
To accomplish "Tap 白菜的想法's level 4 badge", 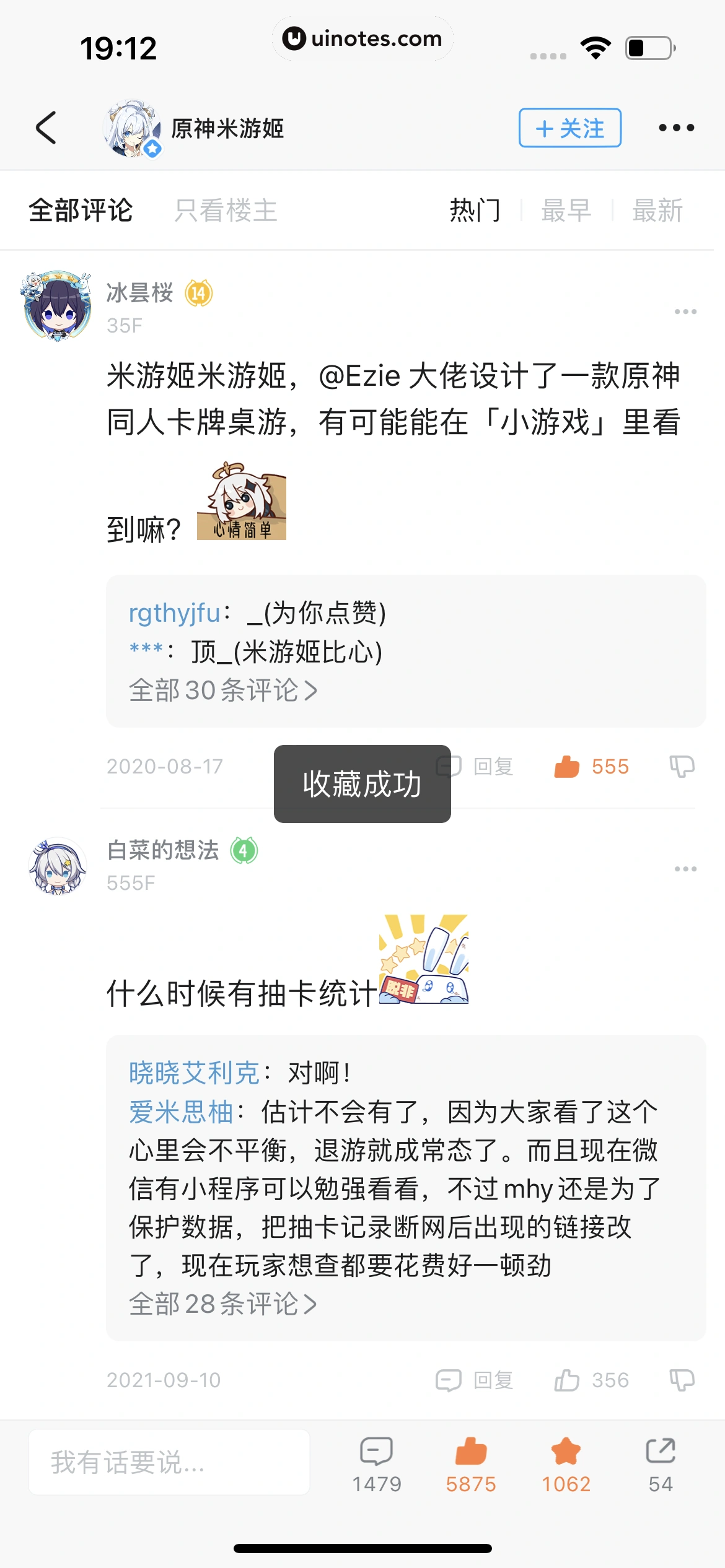I will pyautogui.click(x=243, y=851).
